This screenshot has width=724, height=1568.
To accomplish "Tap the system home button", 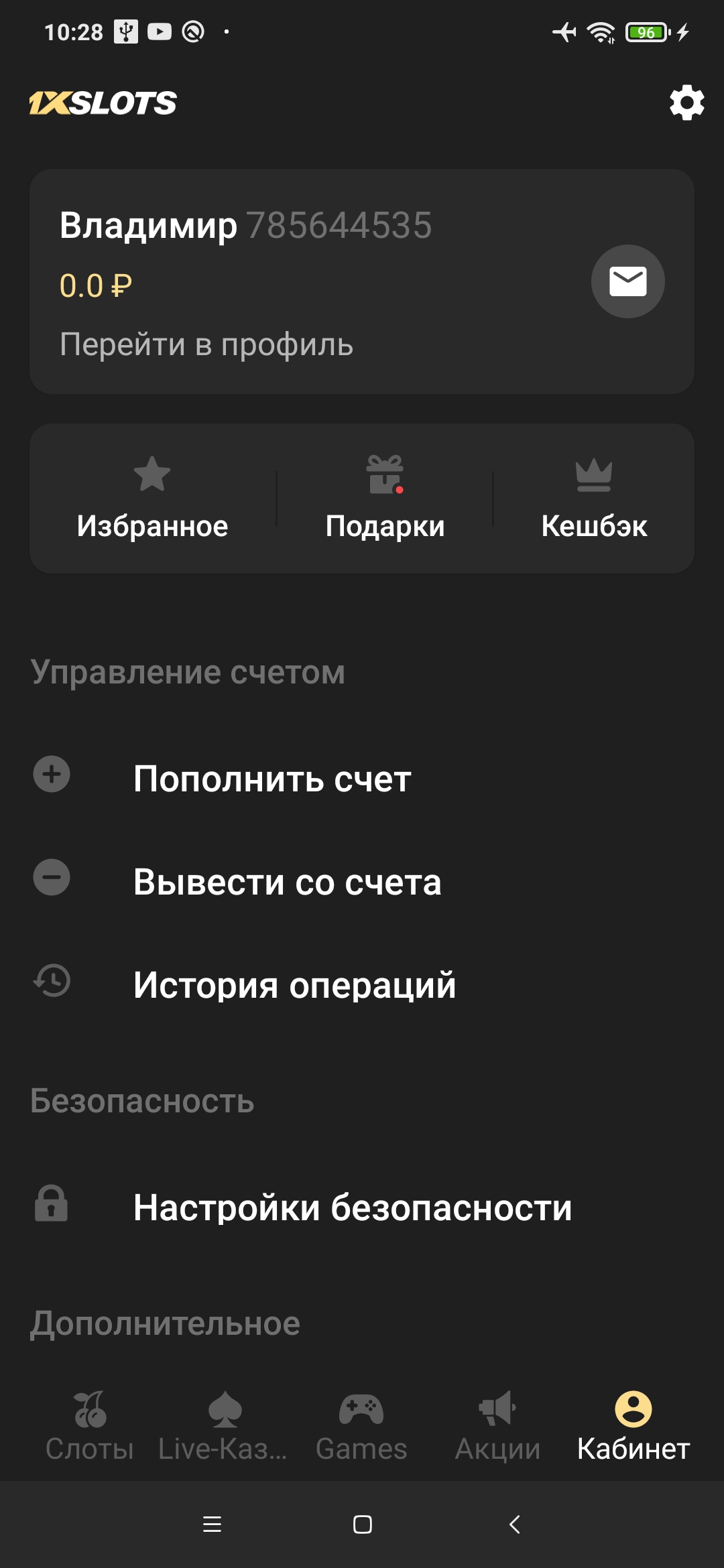I will coord(363,1524).
